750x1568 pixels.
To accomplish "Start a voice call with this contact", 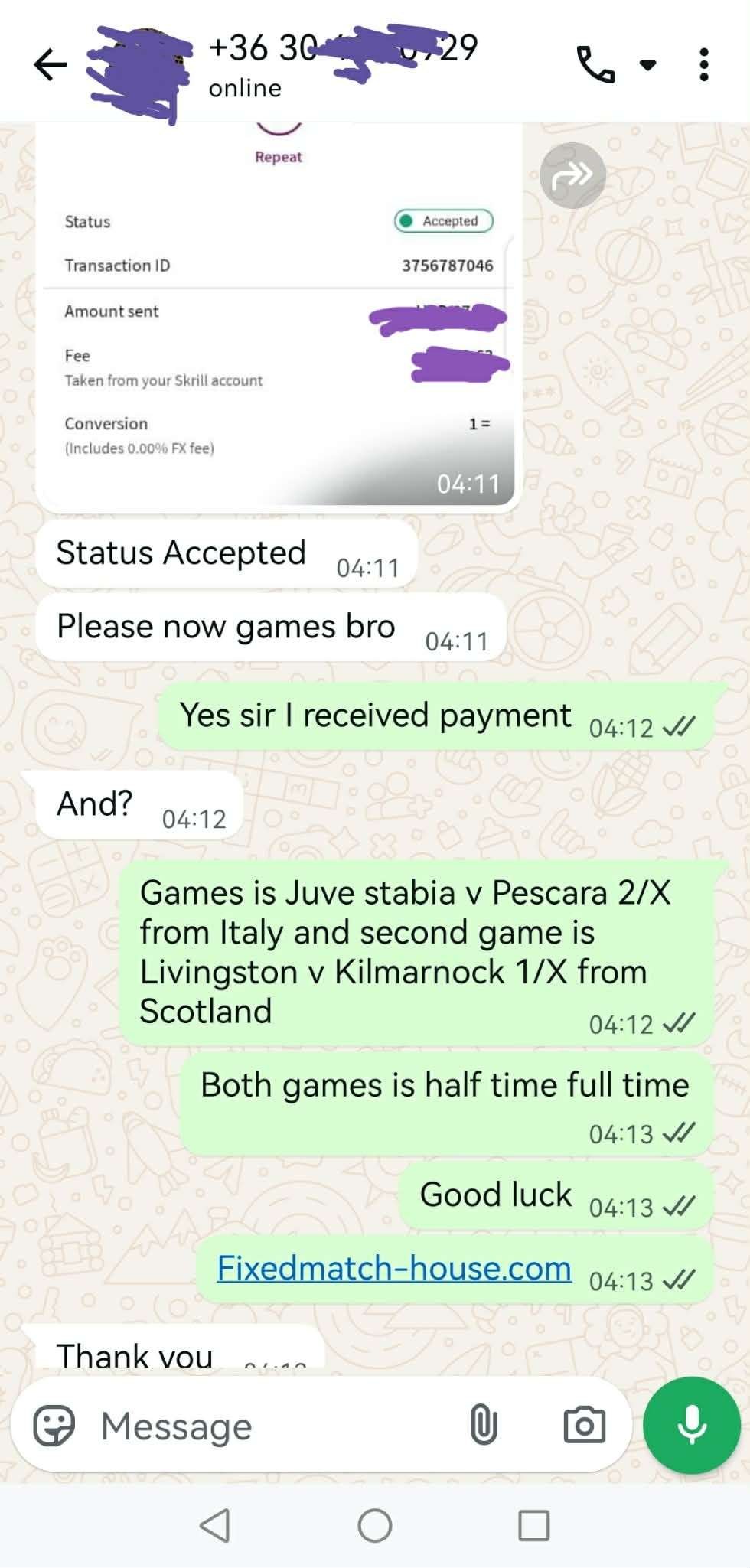I will 595,64.
